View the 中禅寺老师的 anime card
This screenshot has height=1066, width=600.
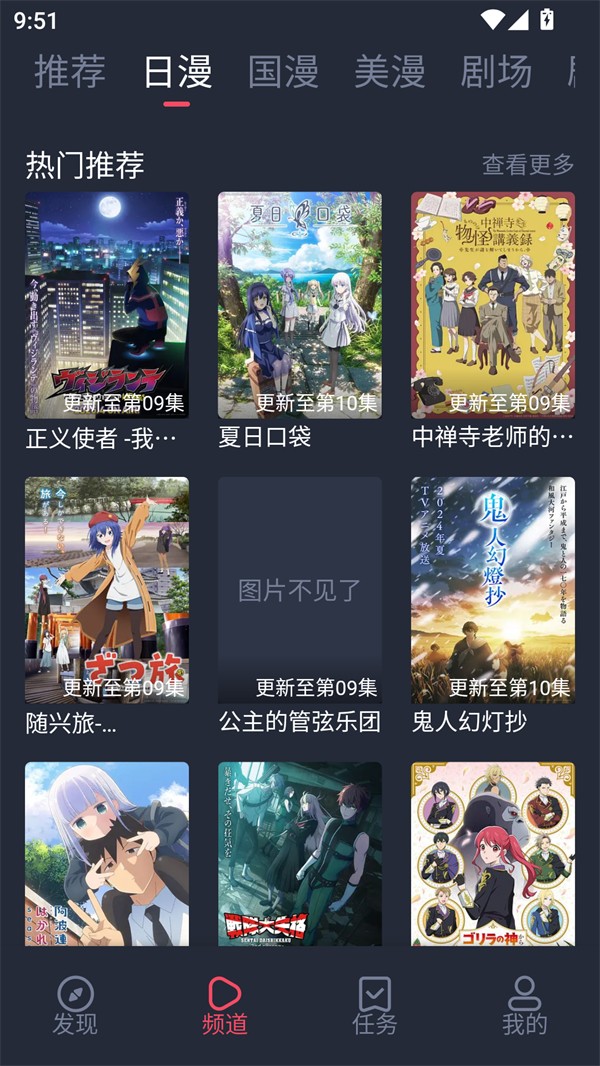(493, 305)
